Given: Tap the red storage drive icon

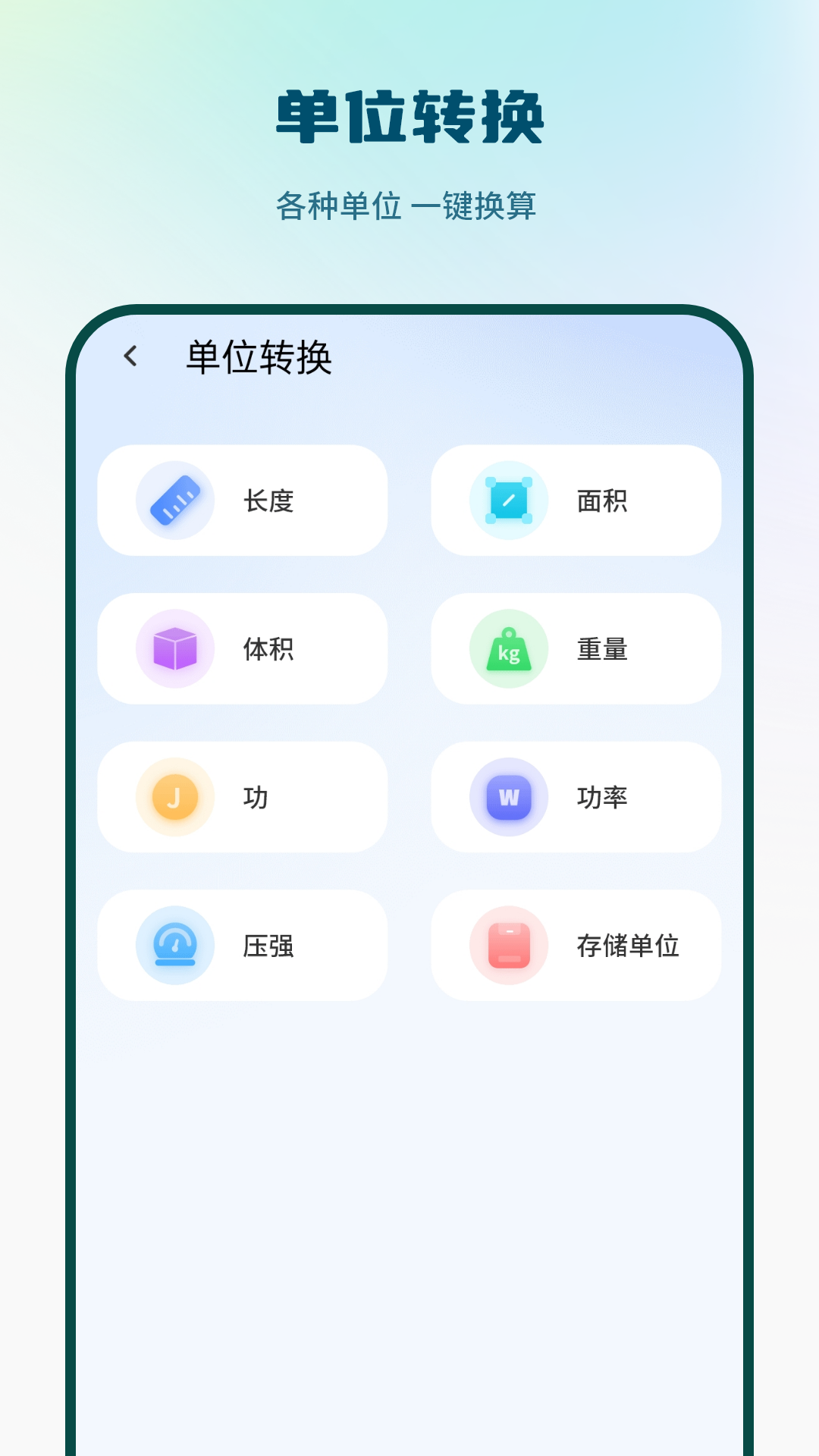Looking at the screenshot, I should [509, 945].
